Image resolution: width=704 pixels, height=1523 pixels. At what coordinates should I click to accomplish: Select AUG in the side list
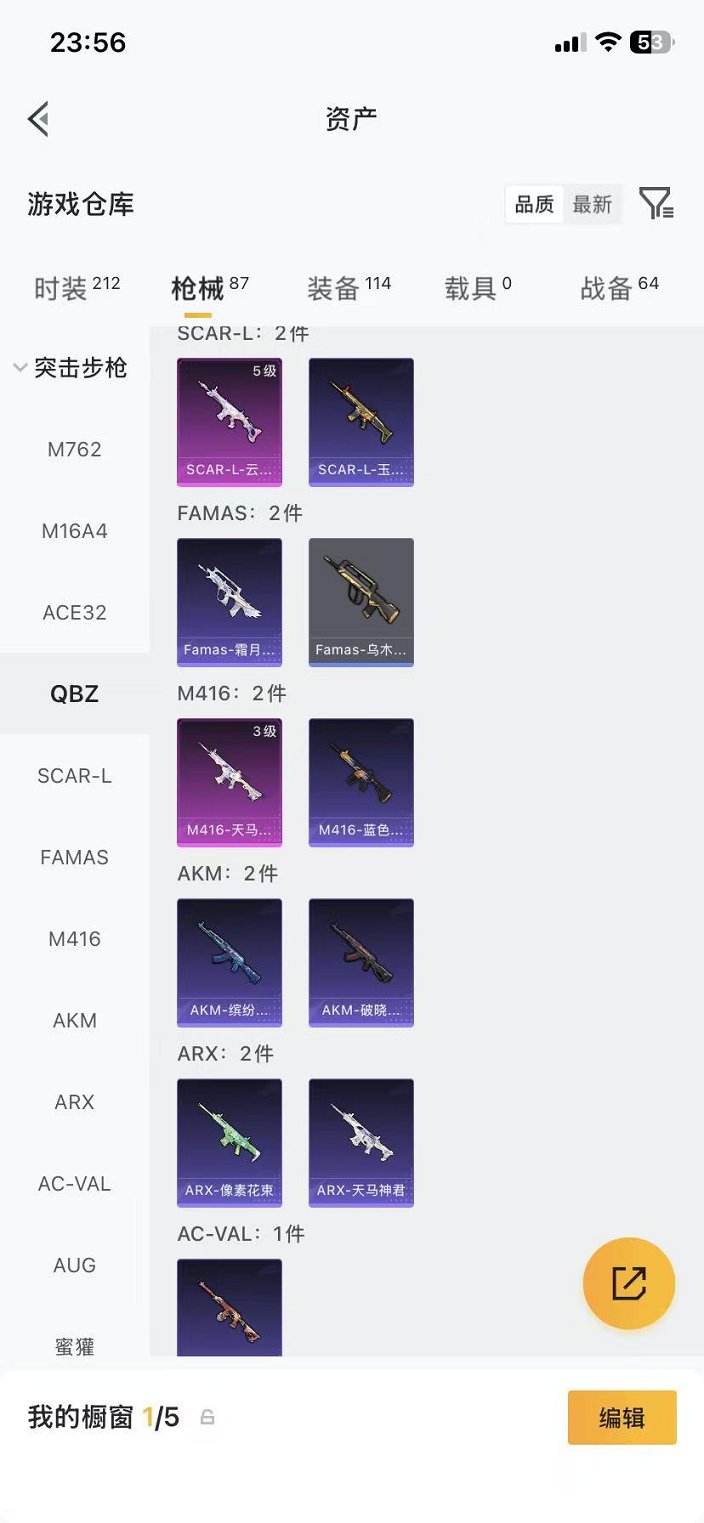(75, 1266)
